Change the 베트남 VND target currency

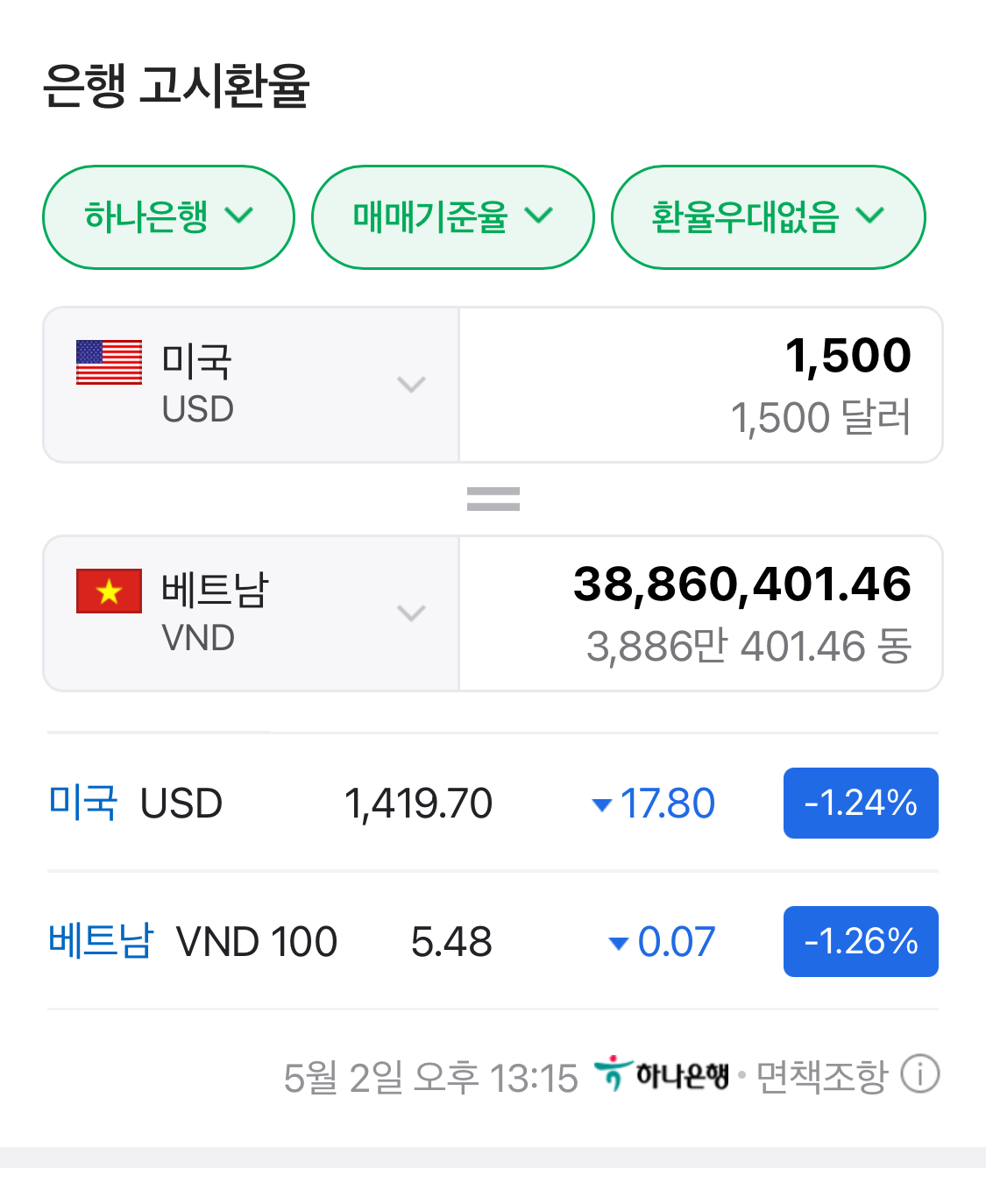pyautogui.click(x=251, y=613)
